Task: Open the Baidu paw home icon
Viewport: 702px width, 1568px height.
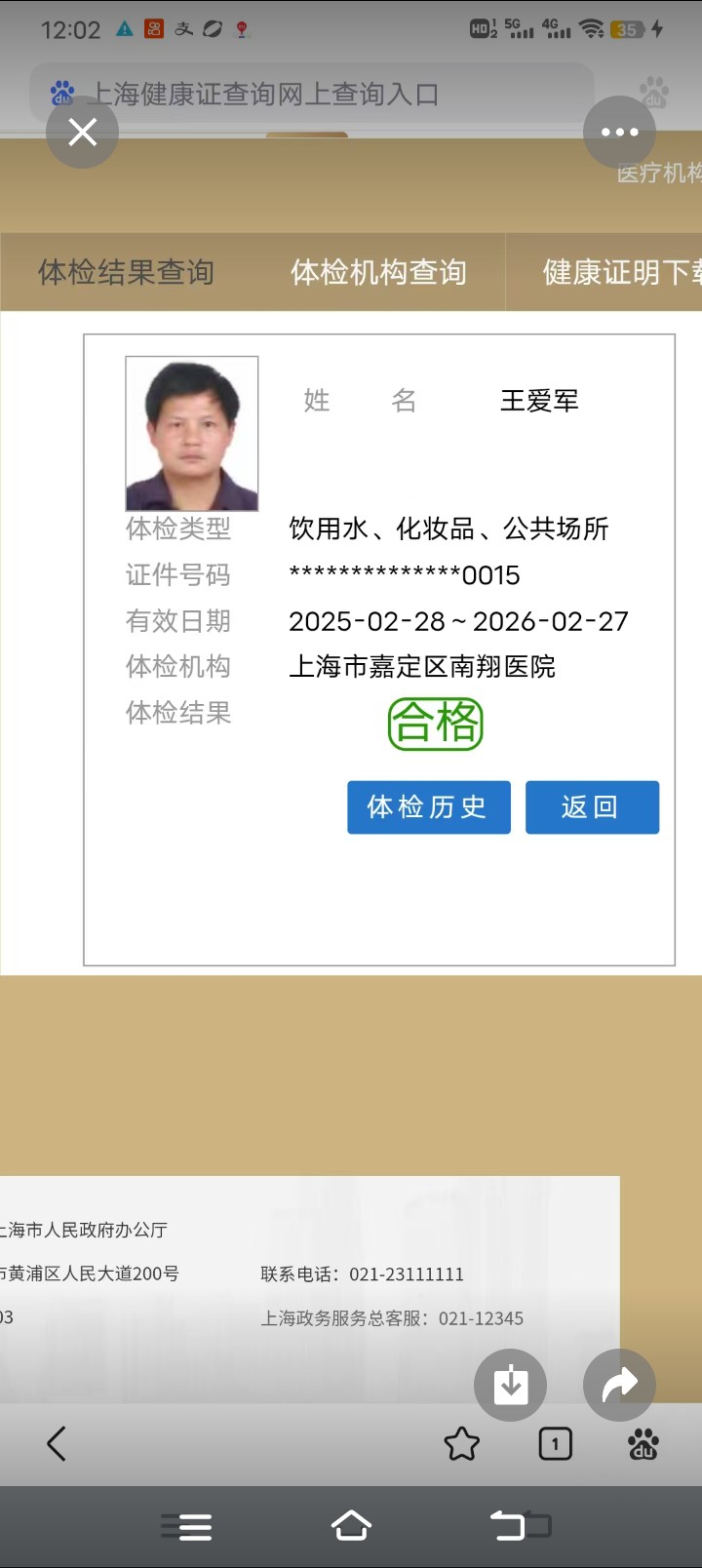Action: 643,1443
